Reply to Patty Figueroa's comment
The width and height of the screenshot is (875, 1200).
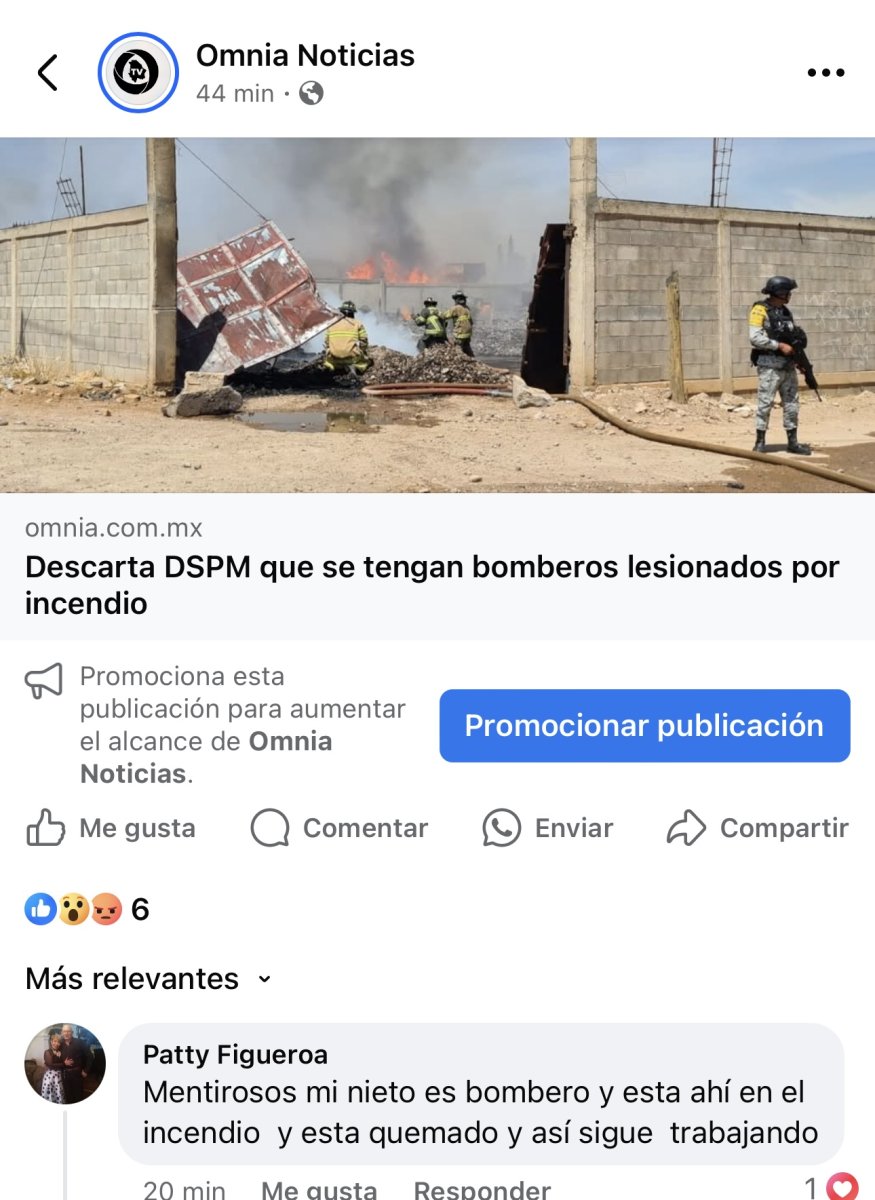pyautogui.click(x=481, y=1188)
